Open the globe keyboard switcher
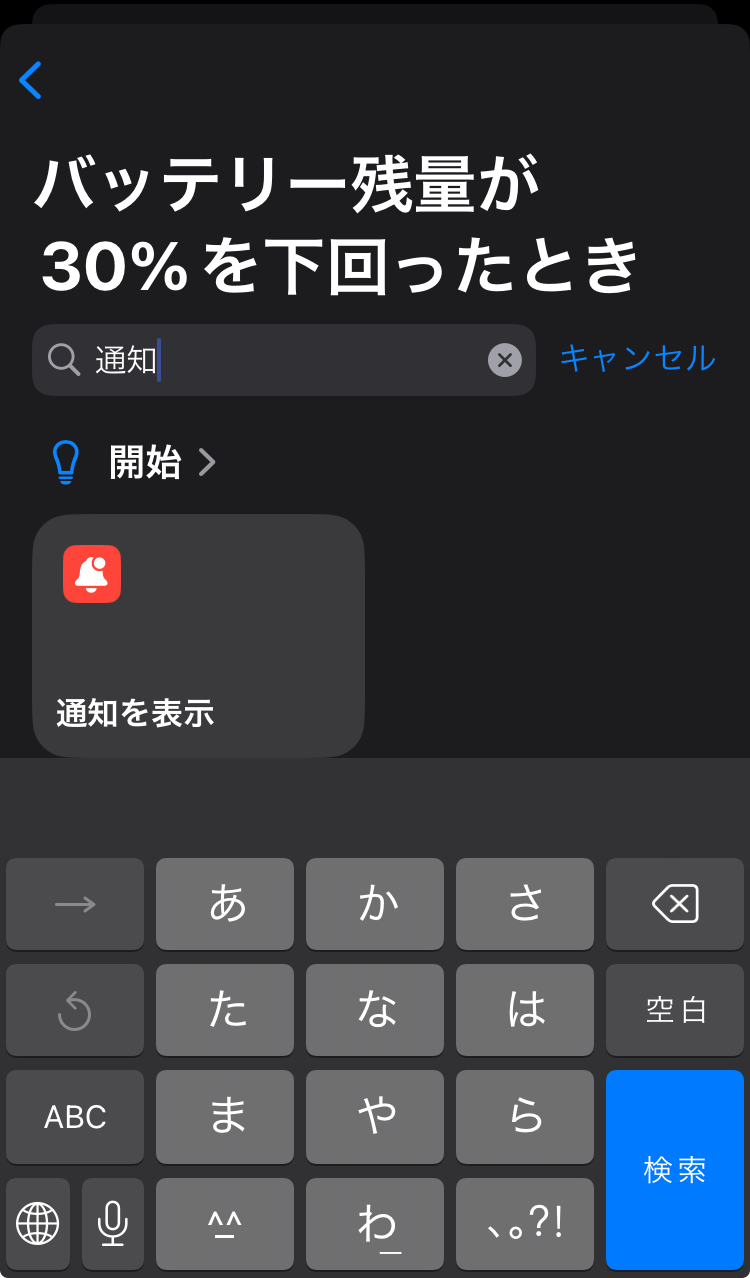The height and width of the screenshot is (1278, 750). pos(38,1223)
